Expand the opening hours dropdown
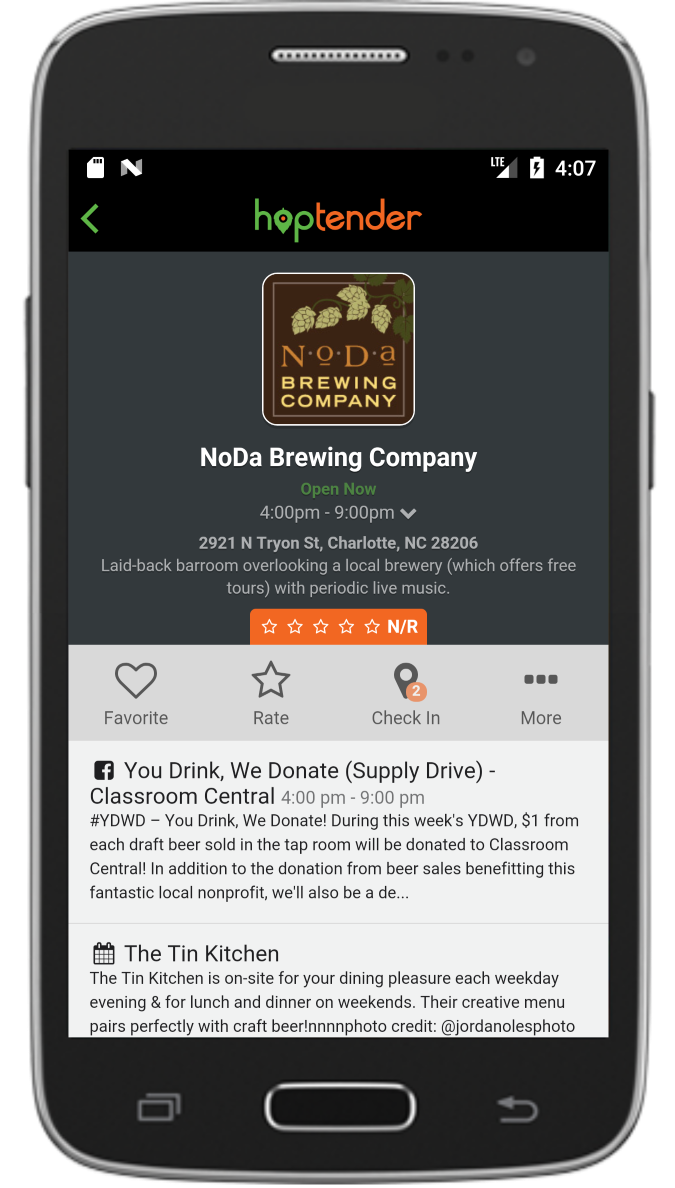Screen dimensions: 675x1188 [x=408, y=513]
